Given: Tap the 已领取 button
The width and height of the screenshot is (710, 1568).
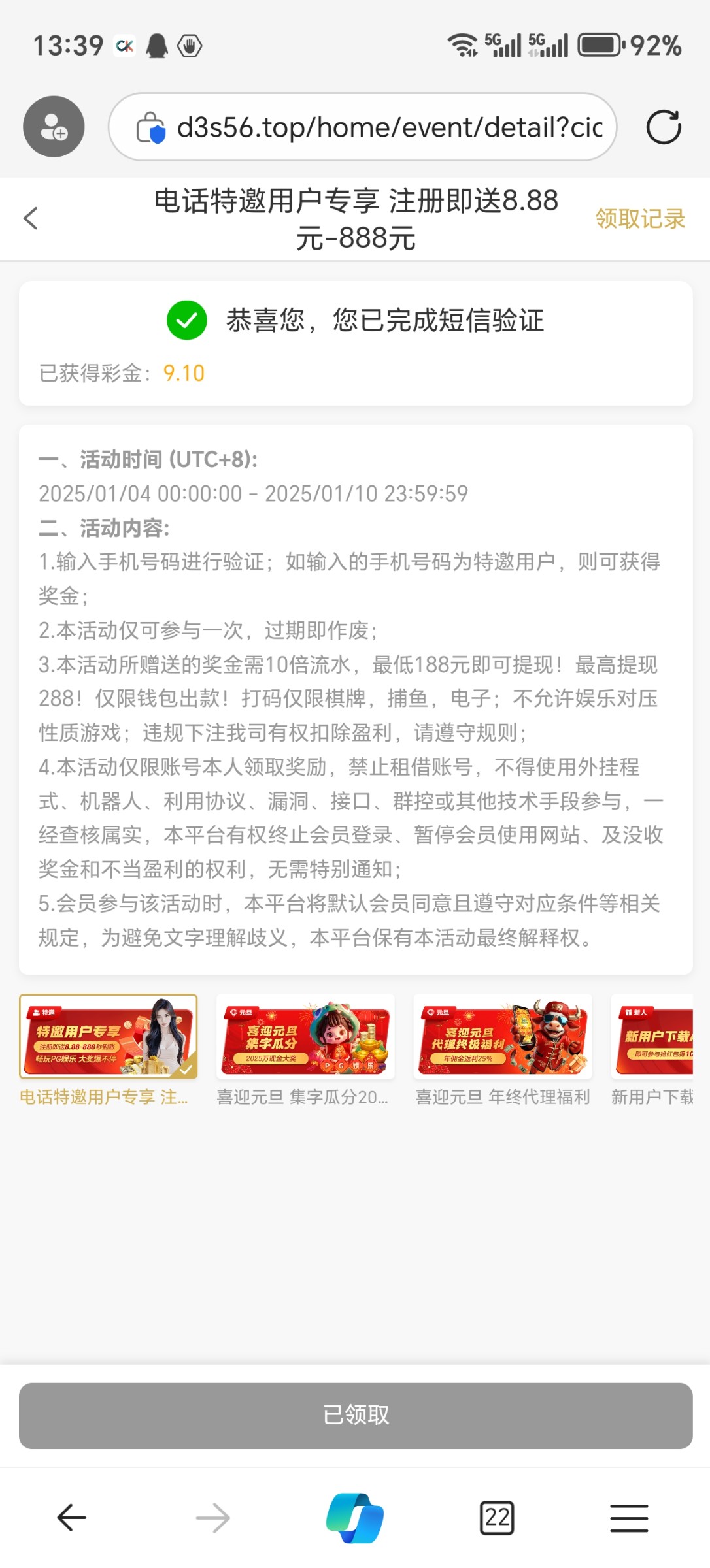Looking at the screenshot, I should [356, 1416].
